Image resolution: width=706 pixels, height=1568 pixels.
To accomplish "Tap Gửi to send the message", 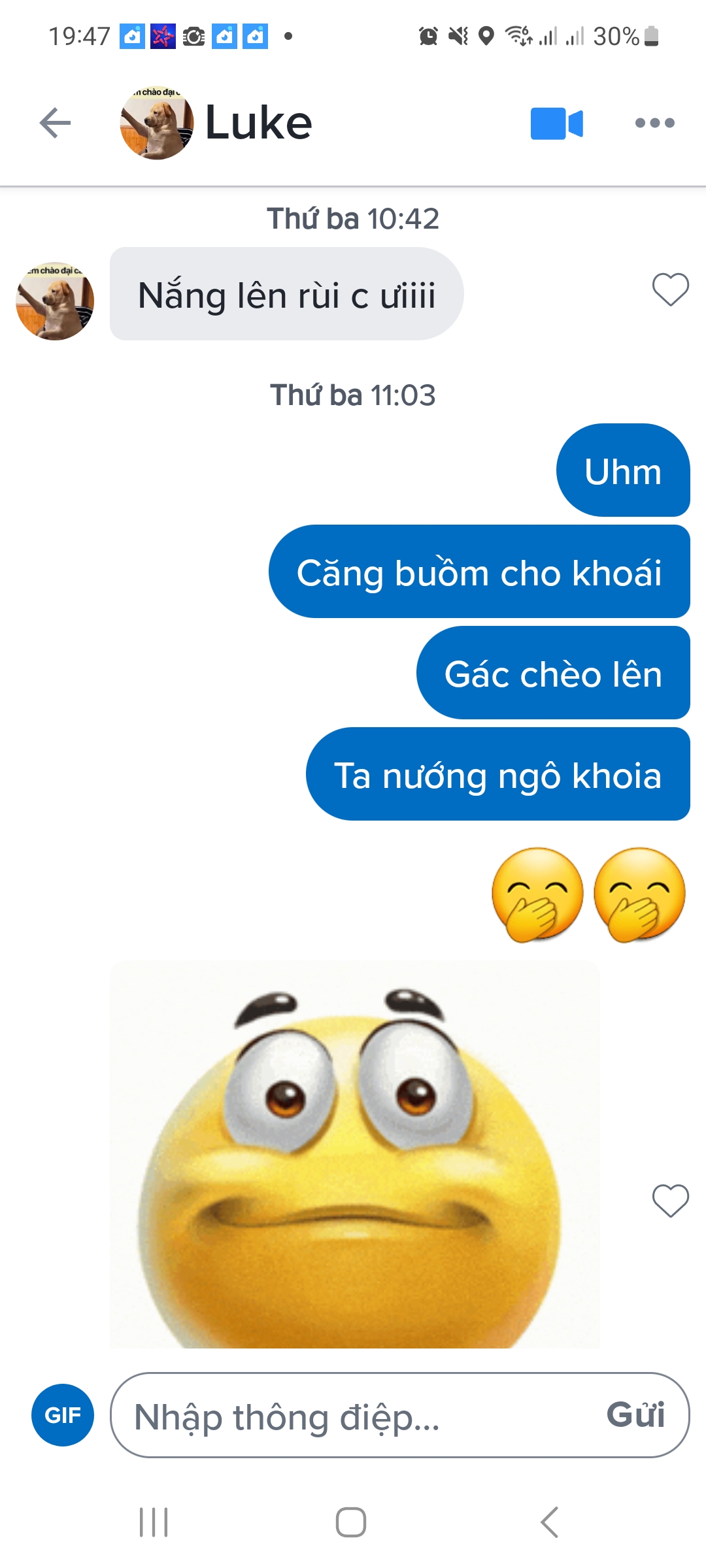I will [x=635, y=1415].
